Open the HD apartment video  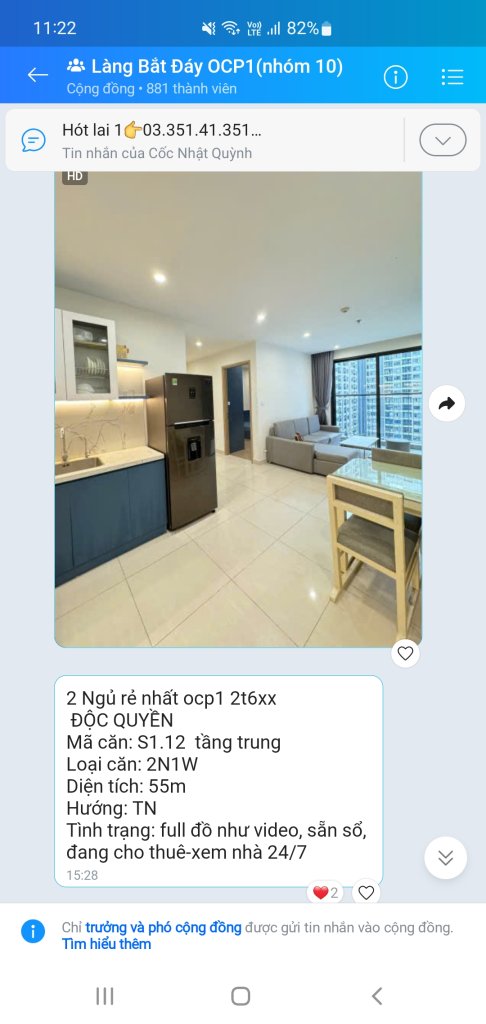tap(238, 408)
